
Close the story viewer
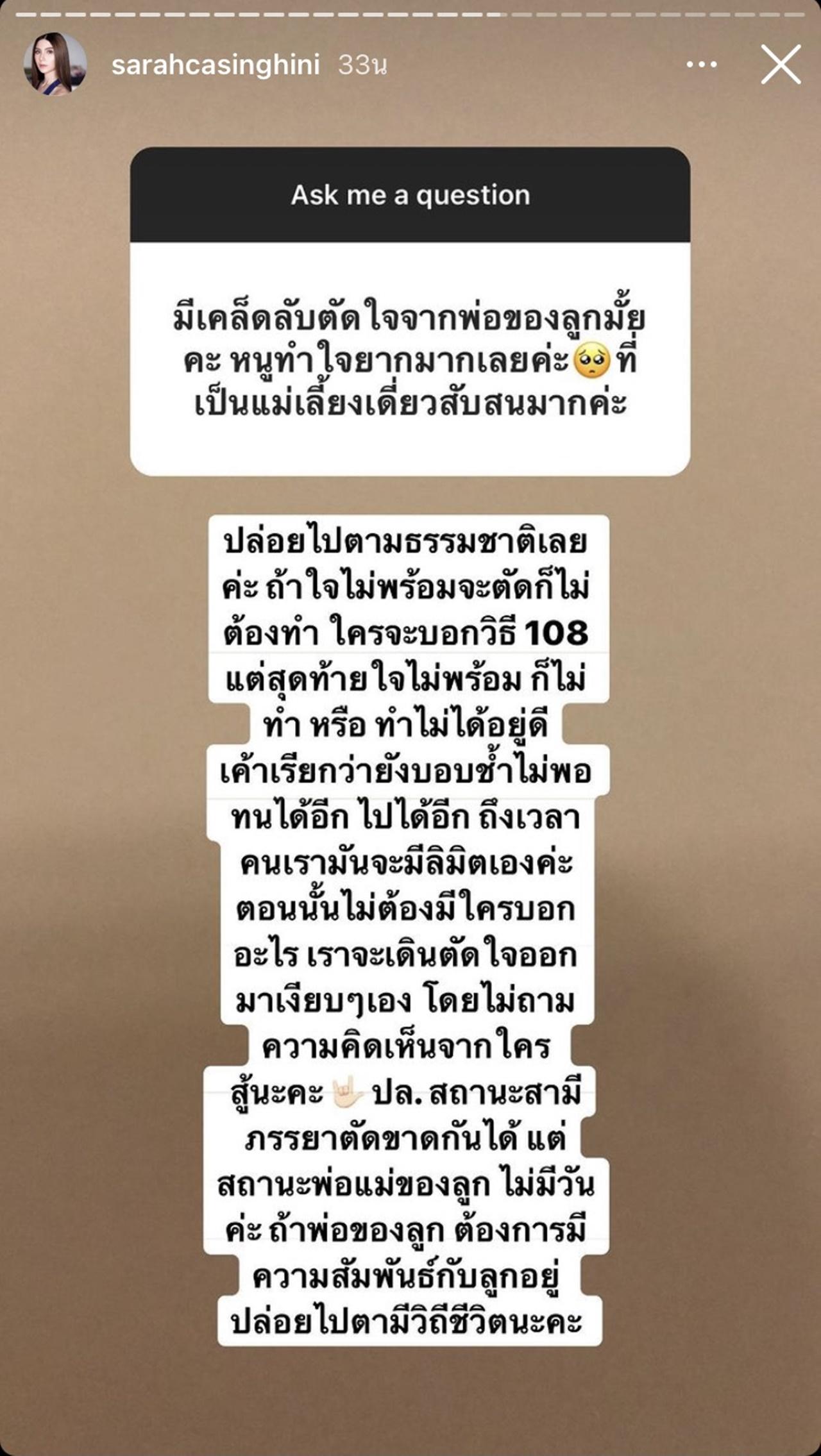[780, 64]
